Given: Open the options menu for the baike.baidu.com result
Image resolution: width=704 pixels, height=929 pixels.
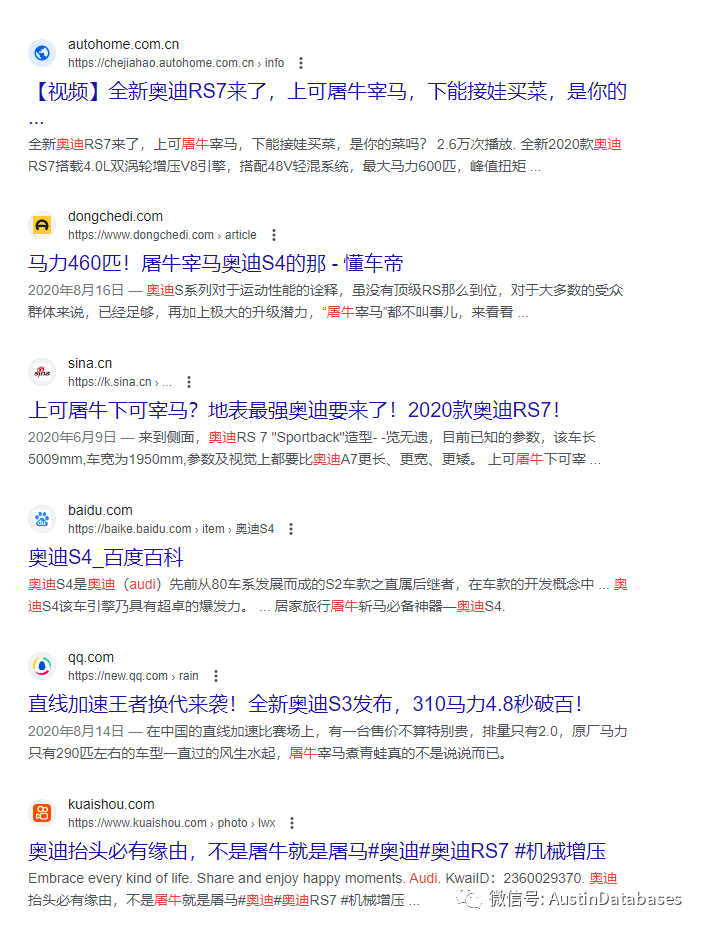Looking at the screenshot, I should pos(290,529).
